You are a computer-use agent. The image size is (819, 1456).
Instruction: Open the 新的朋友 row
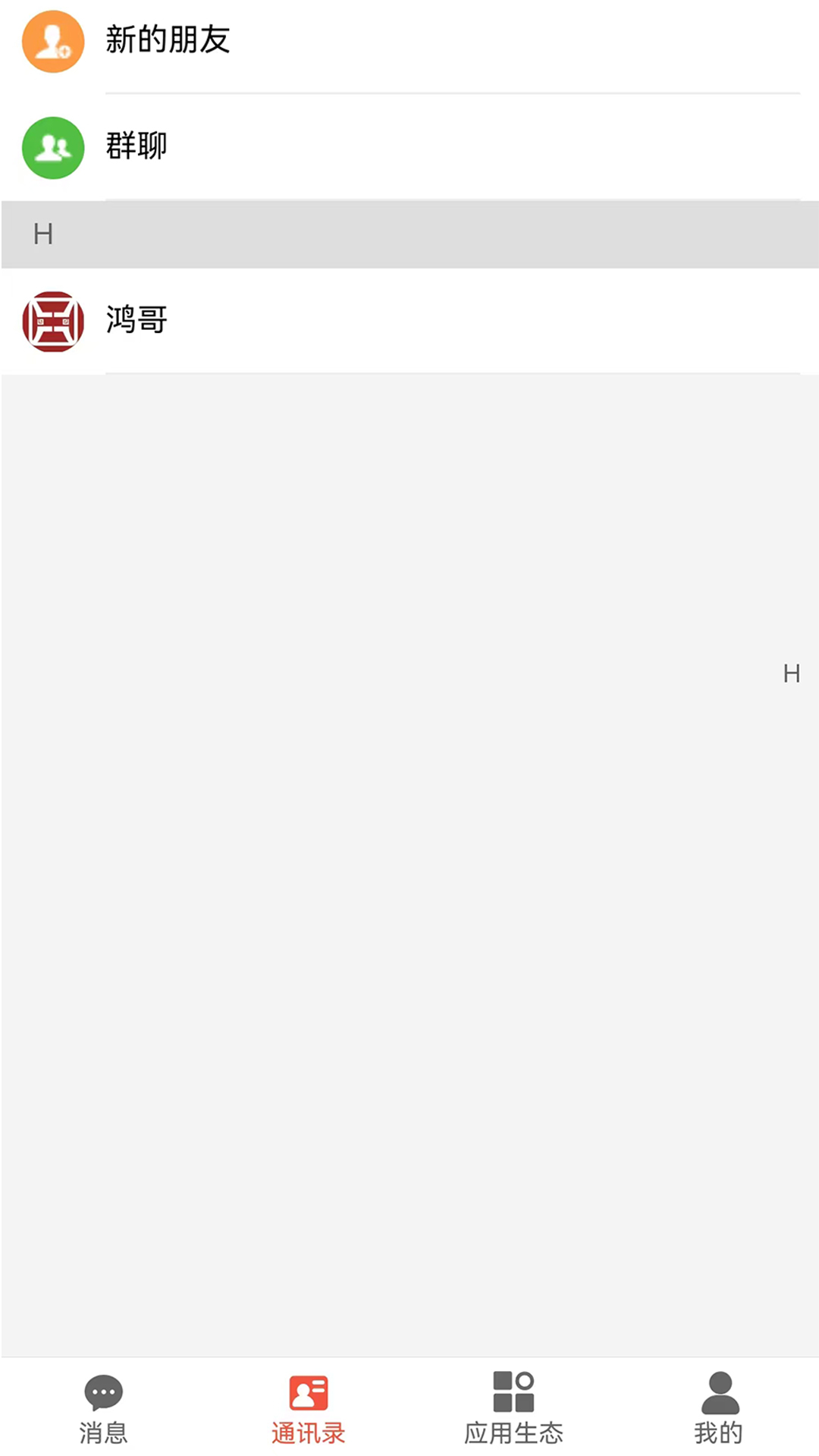pyautogui.click(x=409, y=42)
